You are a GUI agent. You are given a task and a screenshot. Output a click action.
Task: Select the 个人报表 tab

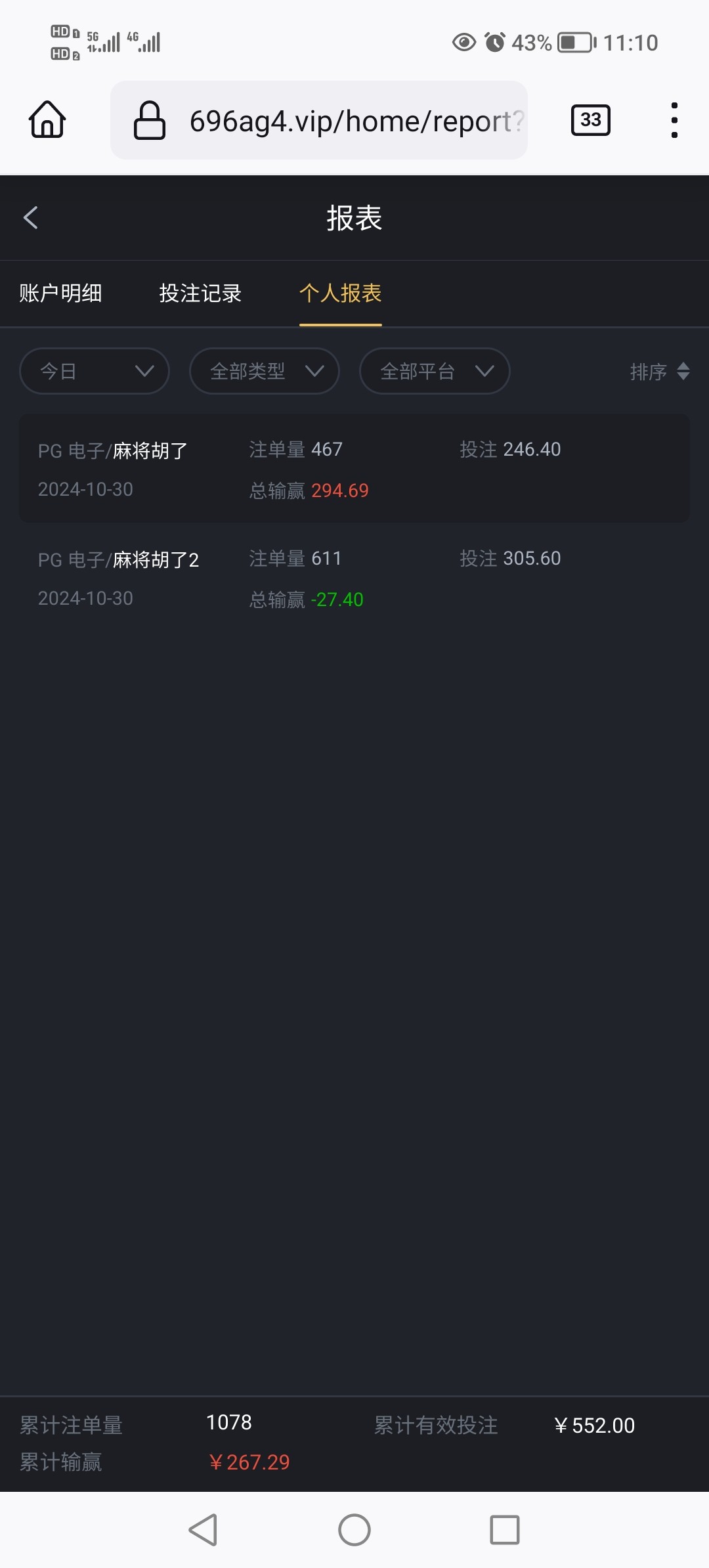[x=340, y=293]
